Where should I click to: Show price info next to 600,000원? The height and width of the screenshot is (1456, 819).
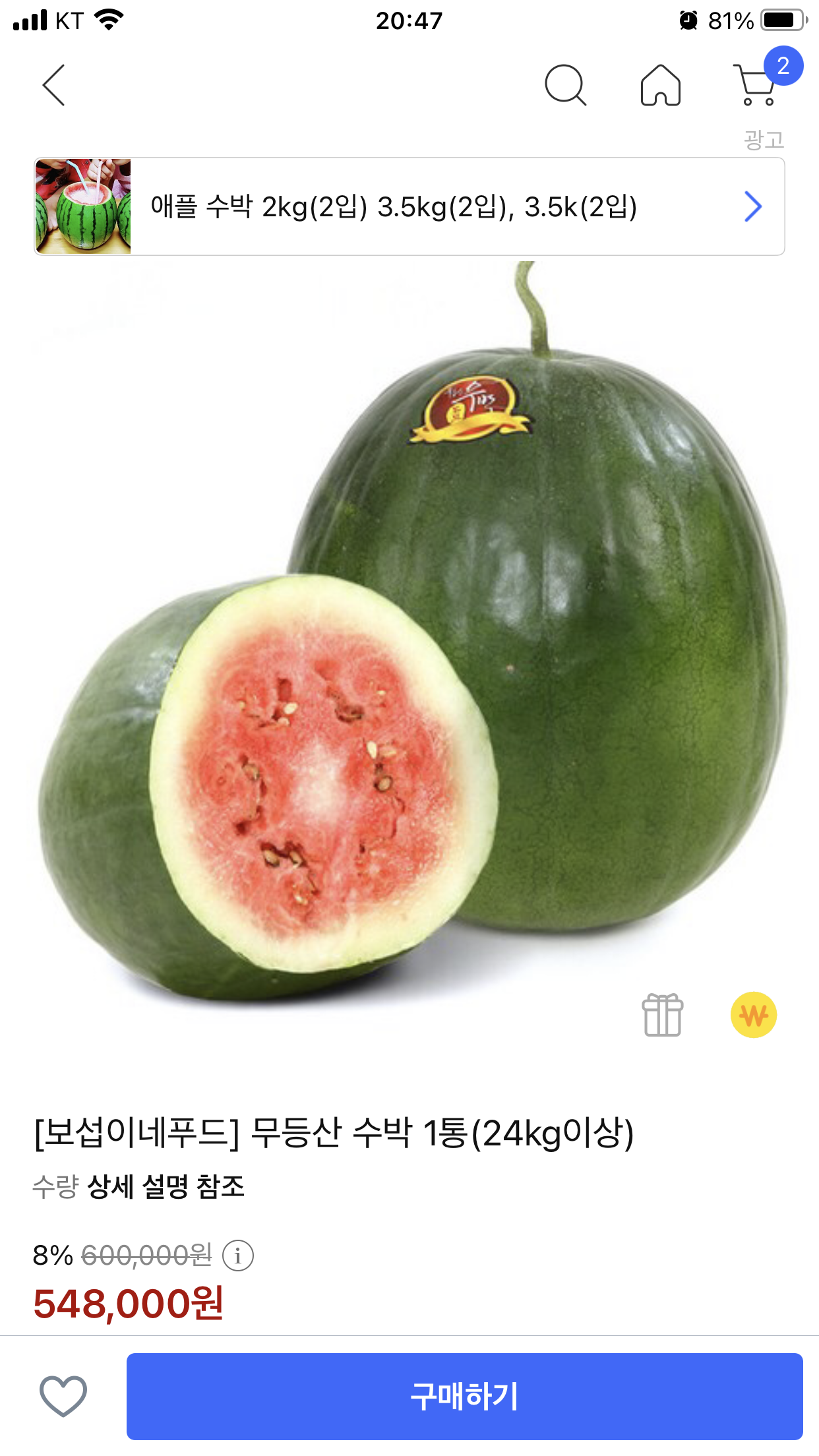238,1256
